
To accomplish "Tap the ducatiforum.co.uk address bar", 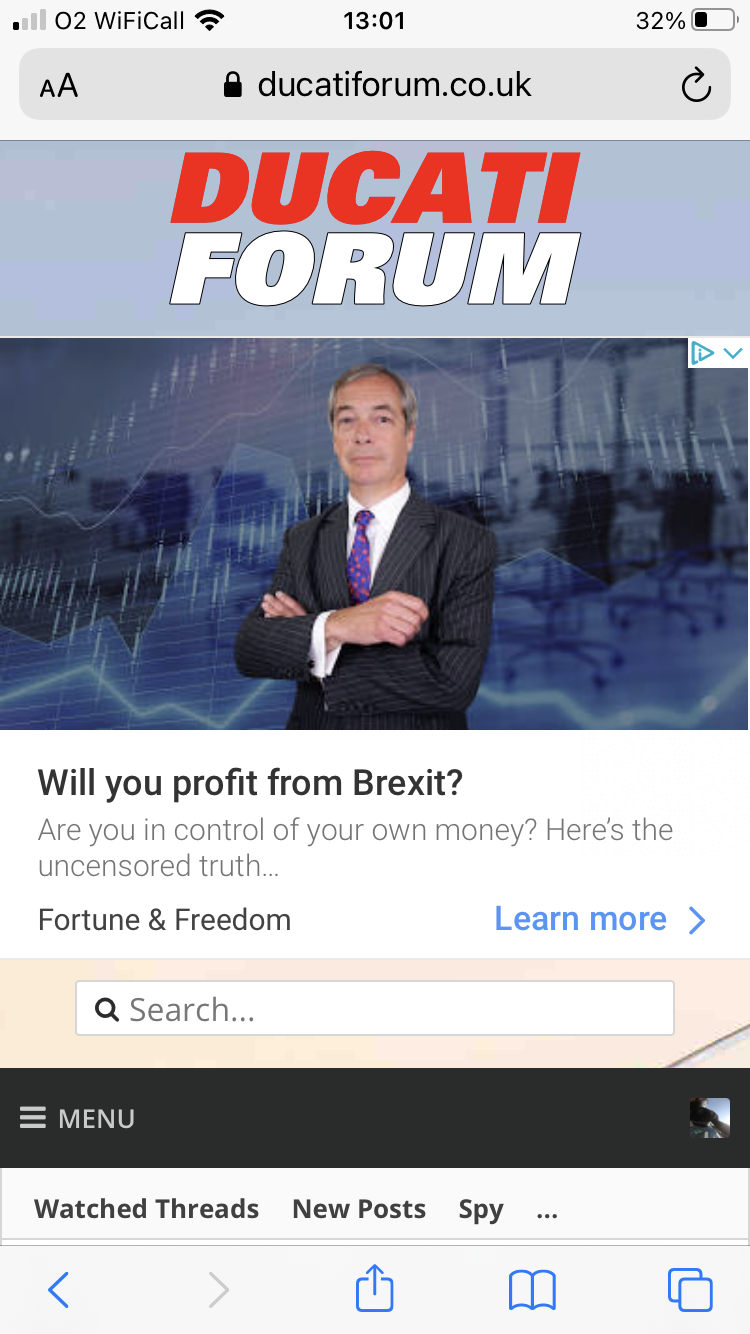I will (380, 85).
